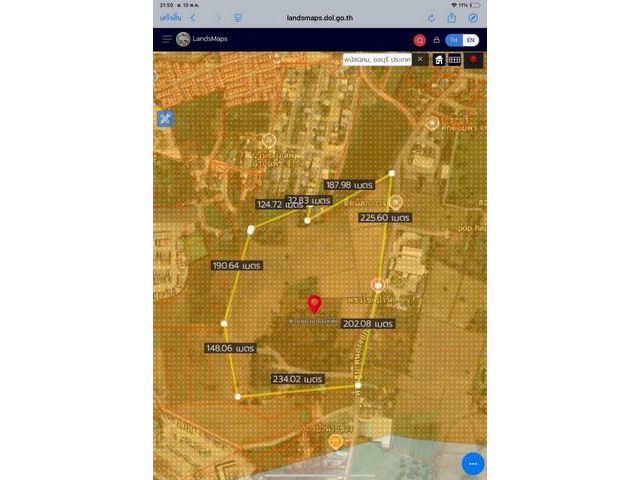Screen dimensions: 640x480
Task: Share this page from Safari
Action: pos(452,18)
